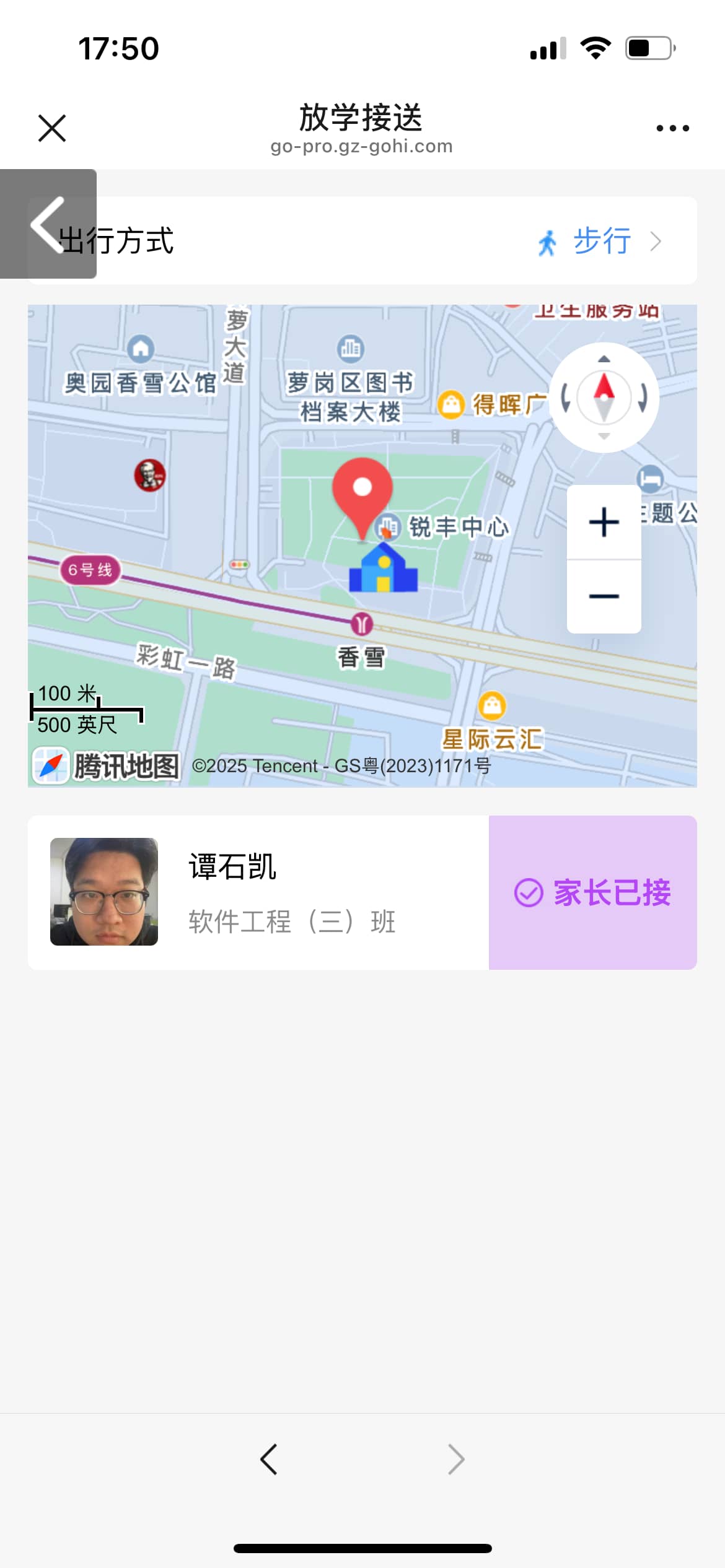This screenshot has height=1568, width=725.
Task: Open the three-dot overflow menu
Action: (672, 128)
